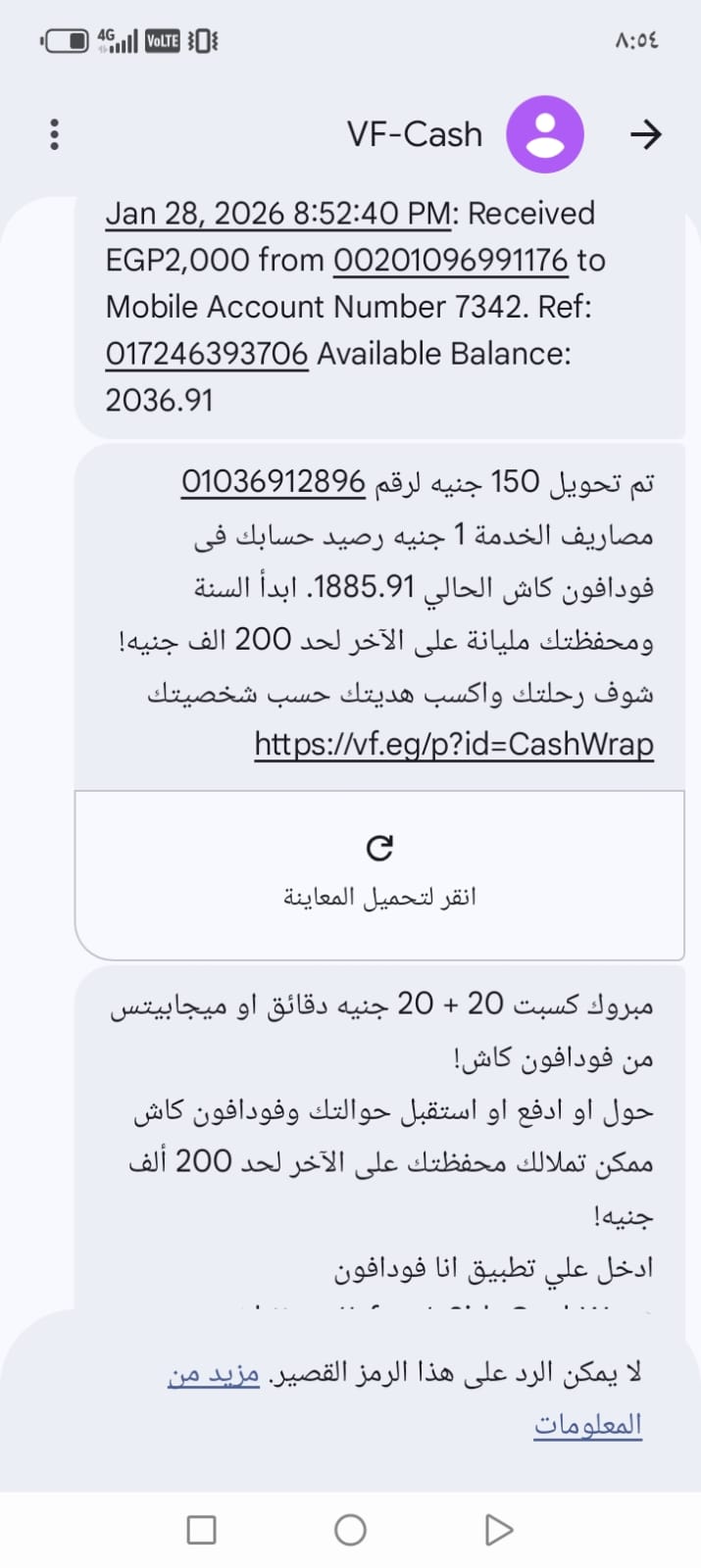Open the three-dot overflow menu
This screenshot has height=1568, width=701.
pos(54,134)
